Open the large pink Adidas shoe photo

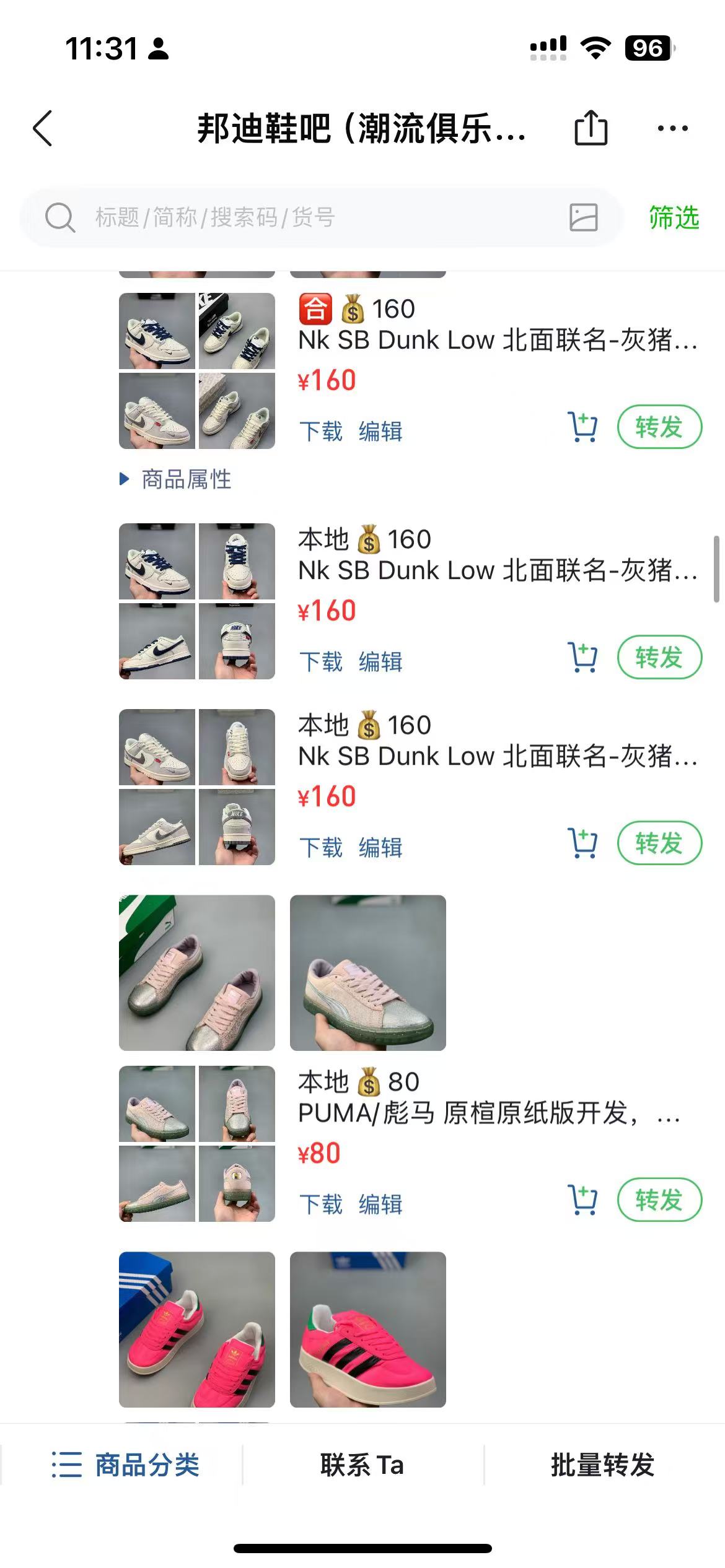[368, 1330]
